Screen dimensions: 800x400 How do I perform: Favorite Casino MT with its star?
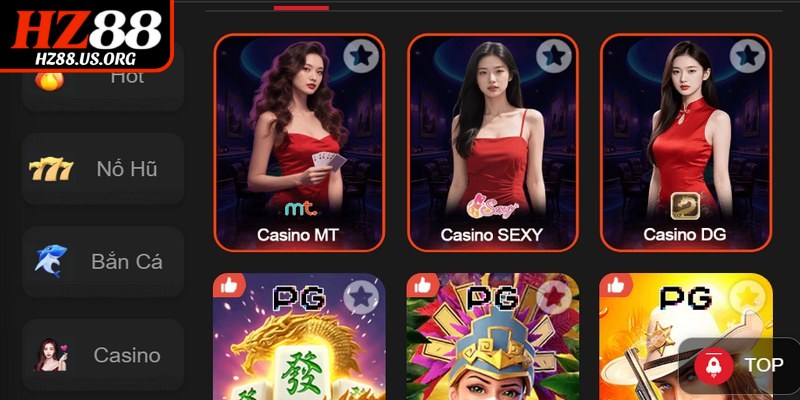360,56
